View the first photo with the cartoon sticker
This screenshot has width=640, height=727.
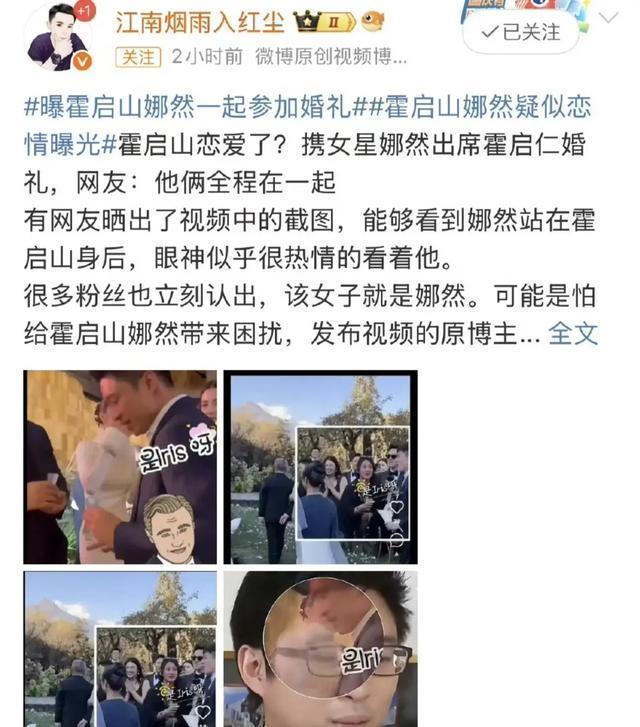120,467
